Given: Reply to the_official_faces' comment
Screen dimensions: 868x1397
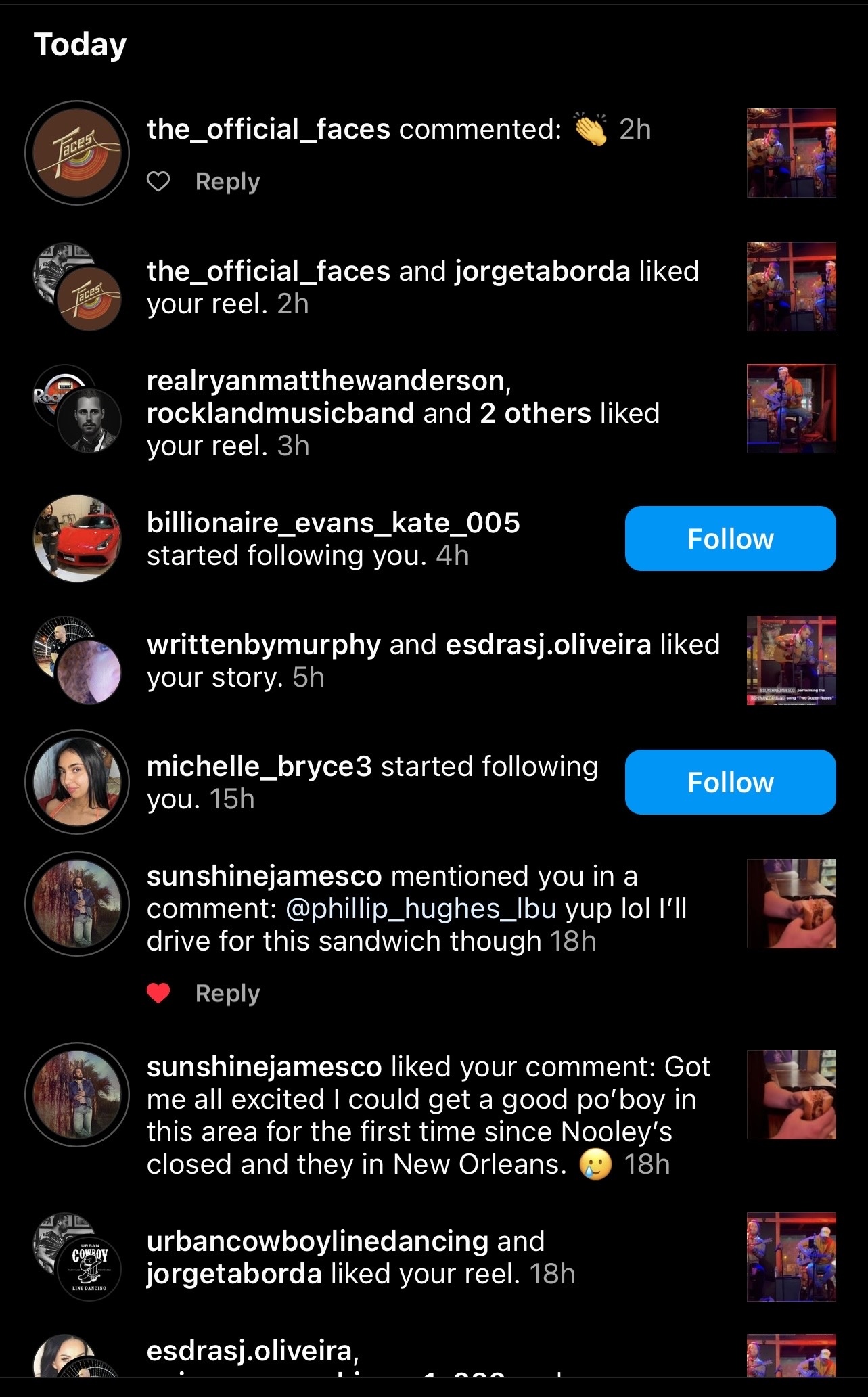Looking at the screenshot, I should click(x=227, y=182).
